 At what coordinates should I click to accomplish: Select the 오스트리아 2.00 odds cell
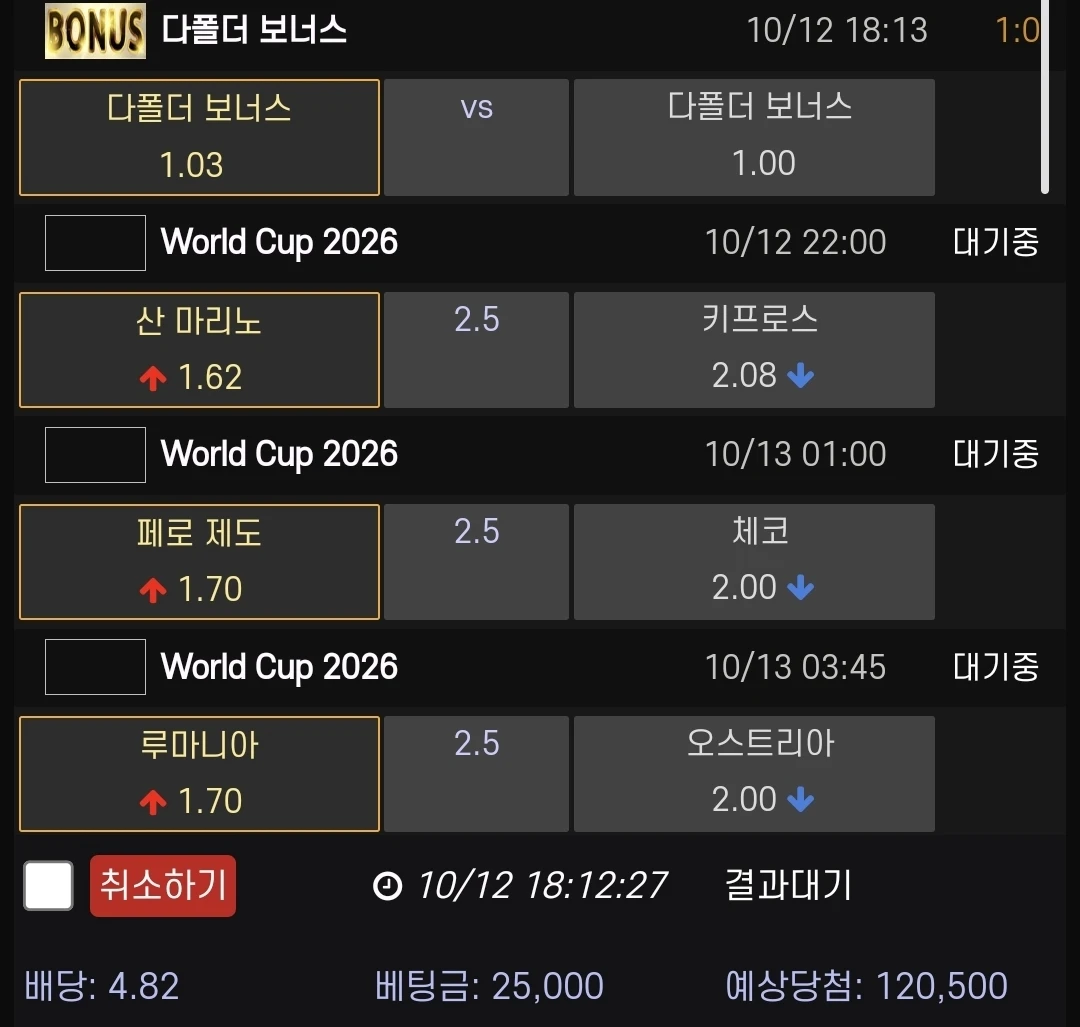[754, 774]
